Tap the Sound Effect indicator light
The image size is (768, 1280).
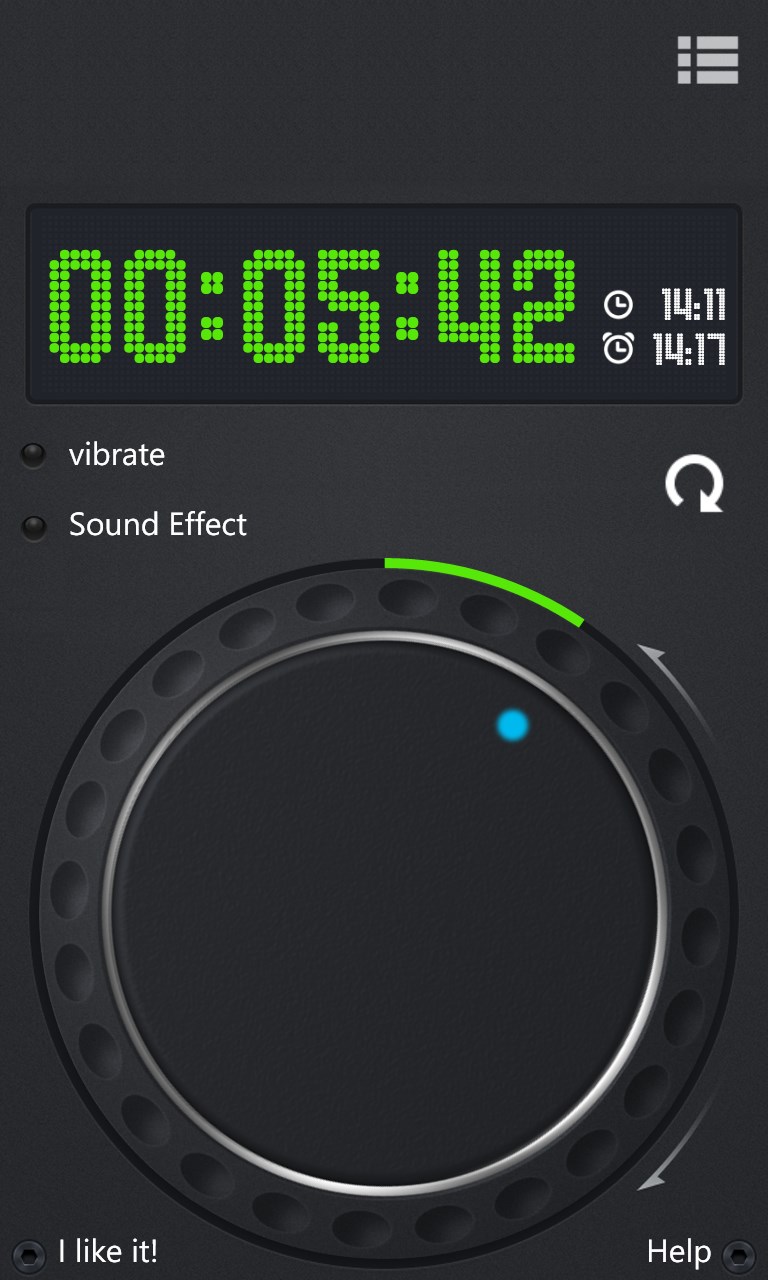33,529
